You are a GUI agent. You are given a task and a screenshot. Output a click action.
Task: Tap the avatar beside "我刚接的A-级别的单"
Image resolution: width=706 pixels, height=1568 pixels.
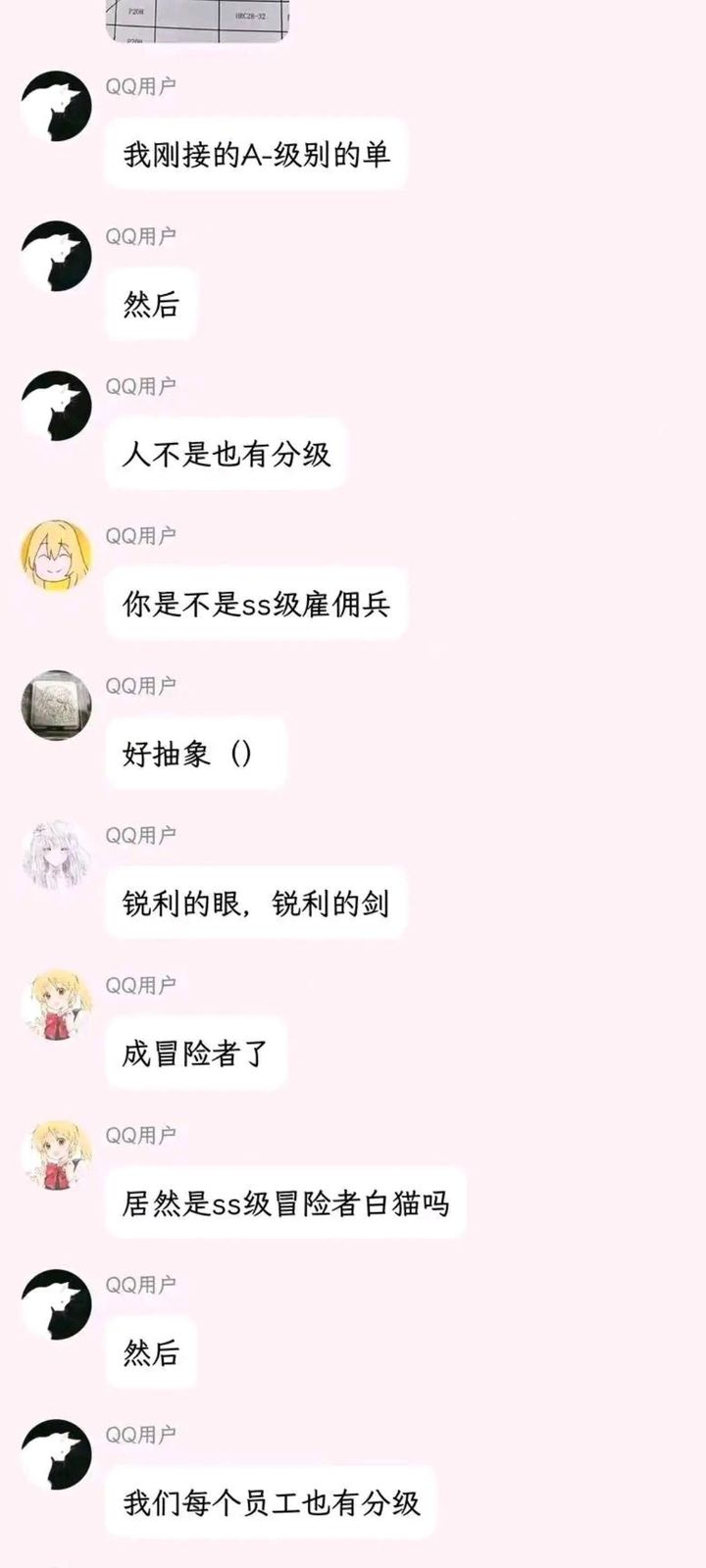coord(57,106)
